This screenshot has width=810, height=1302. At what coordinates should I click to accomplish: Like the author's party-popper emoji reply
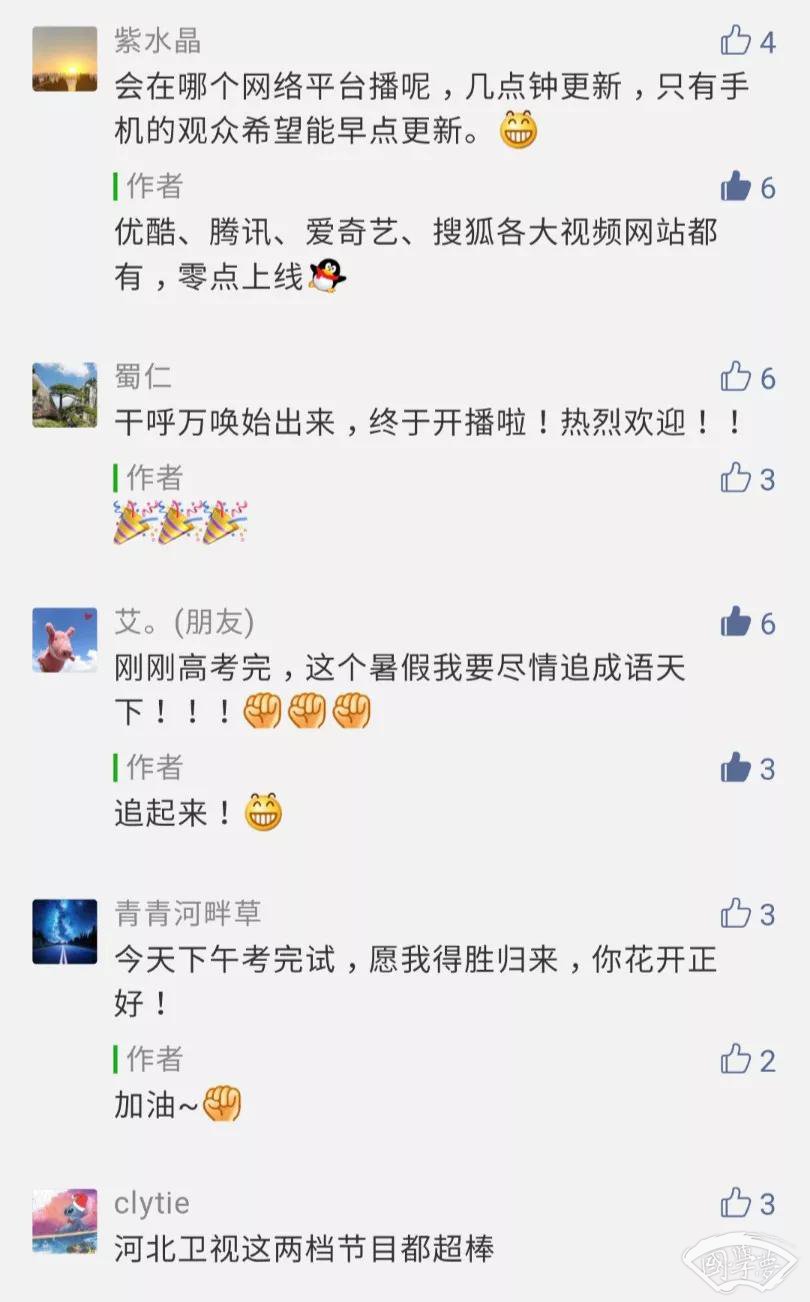pos(736,479)
